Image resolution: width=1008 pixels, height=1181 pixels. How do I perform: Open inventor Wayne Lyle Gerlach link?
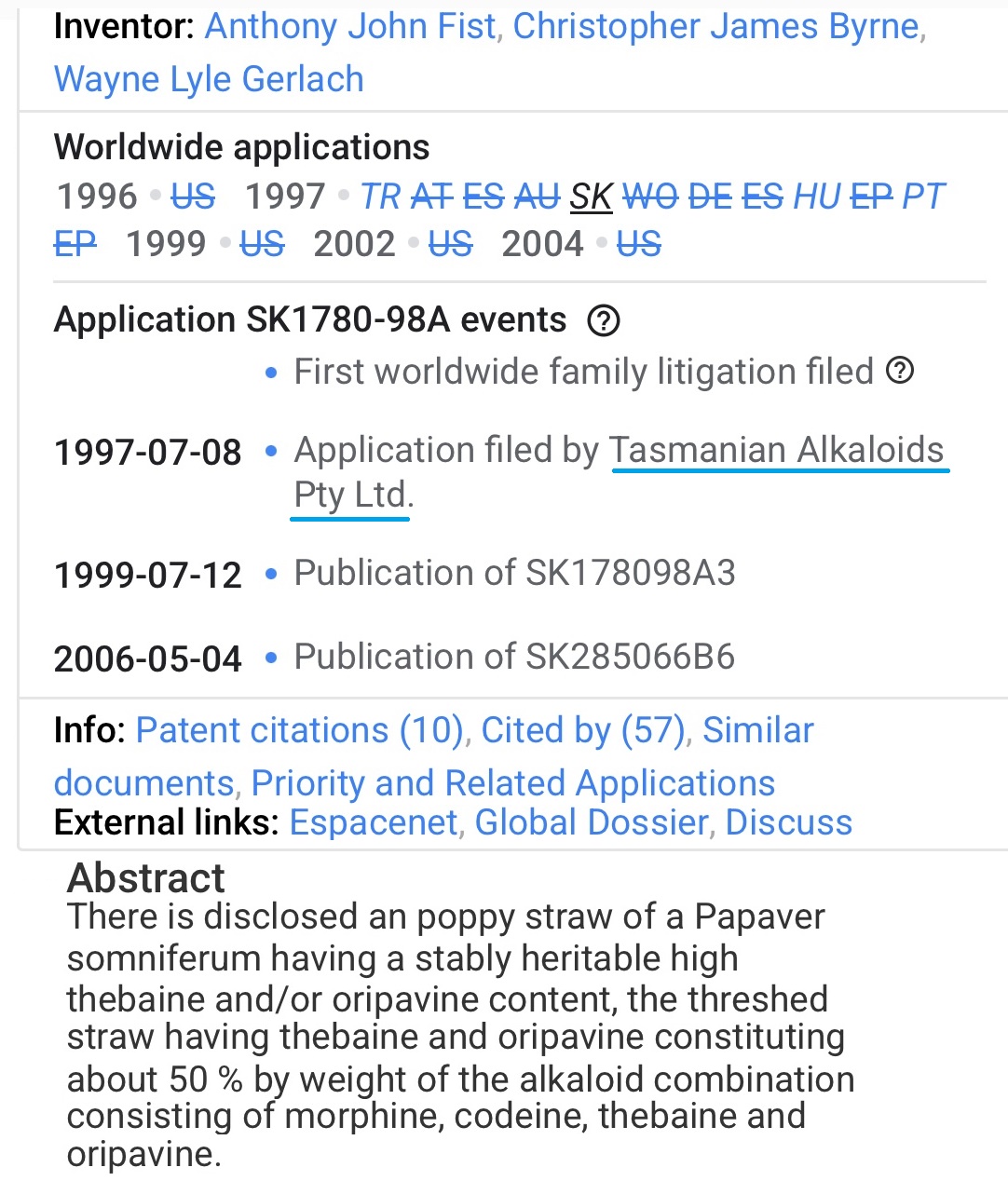pyautogui.click(x=209, y=79)
